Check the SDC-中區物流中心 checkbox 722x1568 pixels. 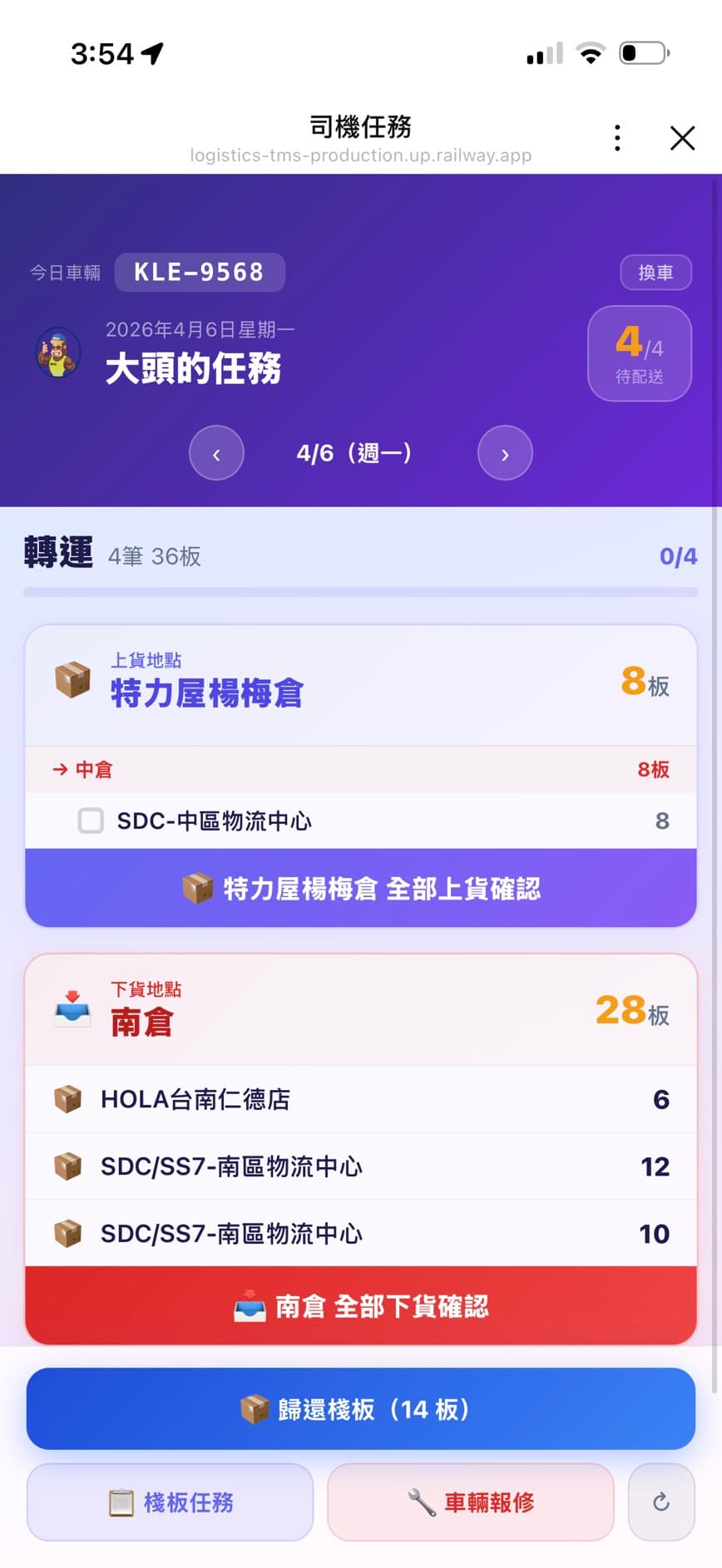(x=91, y=821)
